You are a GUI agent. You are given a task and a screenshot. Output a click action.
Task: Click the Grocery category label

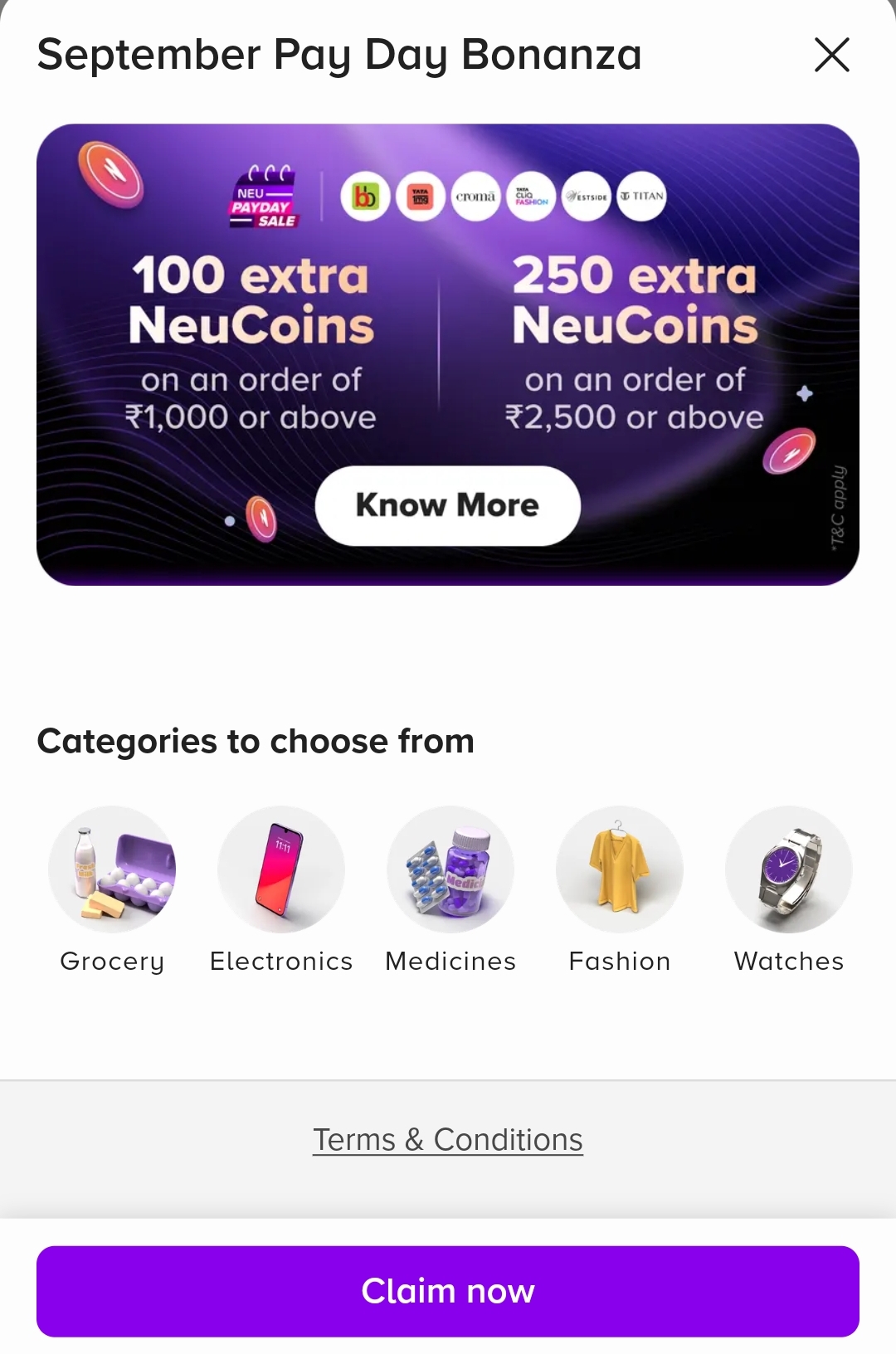click(111, 961)
